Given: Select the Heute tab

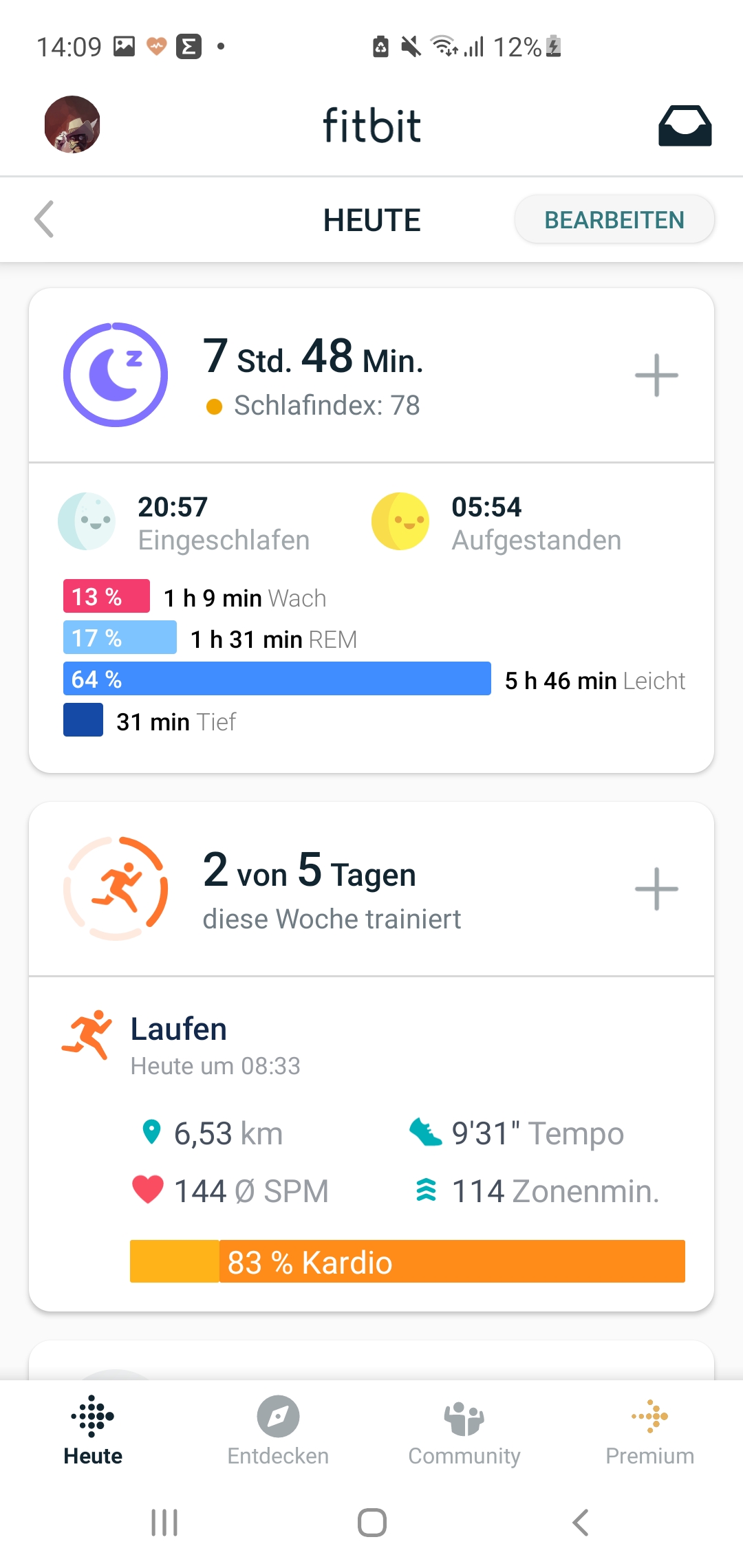Looking at the screenshot, I should tap(93, 1430).
